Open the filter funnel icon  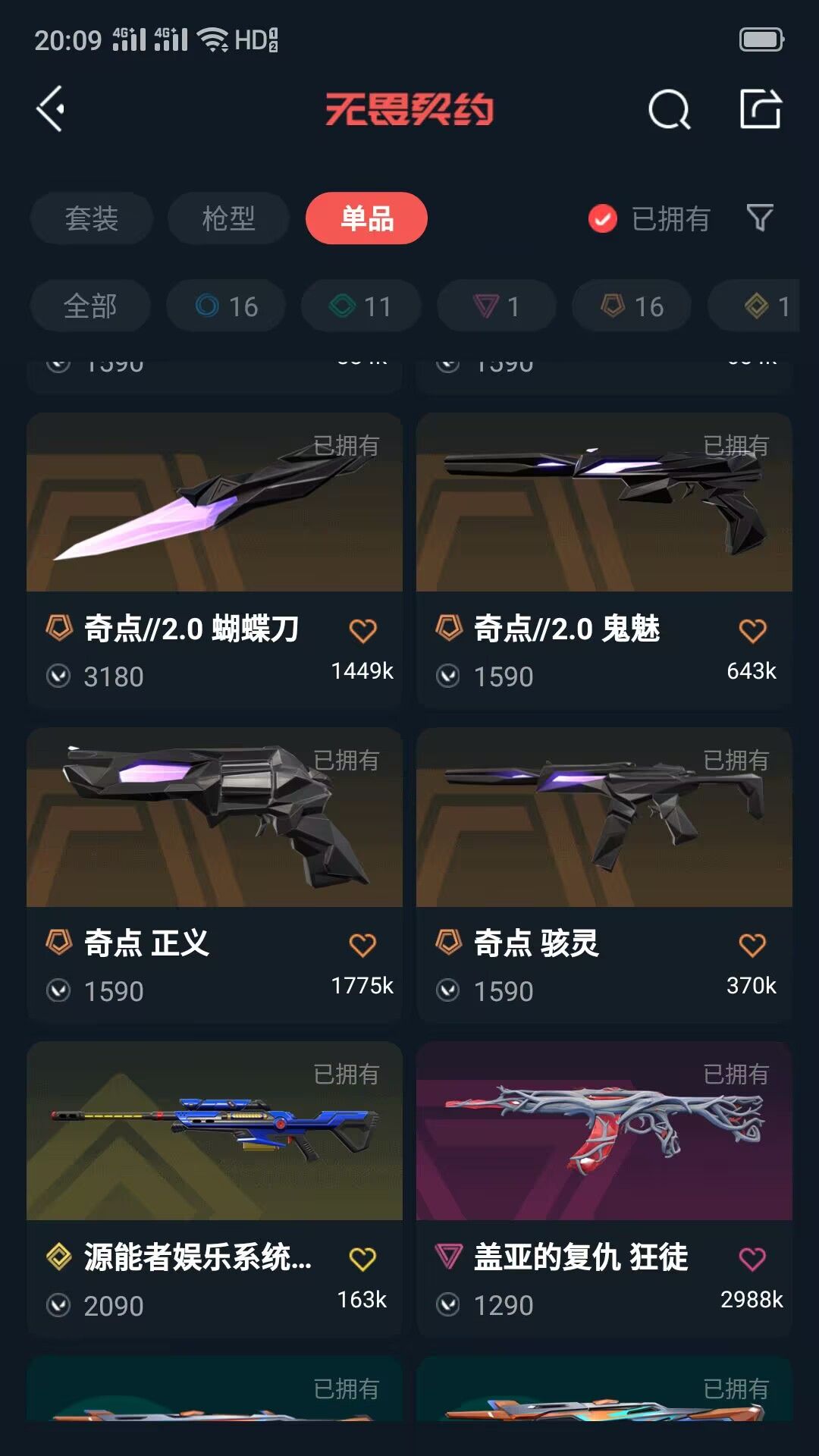(760, 218)
